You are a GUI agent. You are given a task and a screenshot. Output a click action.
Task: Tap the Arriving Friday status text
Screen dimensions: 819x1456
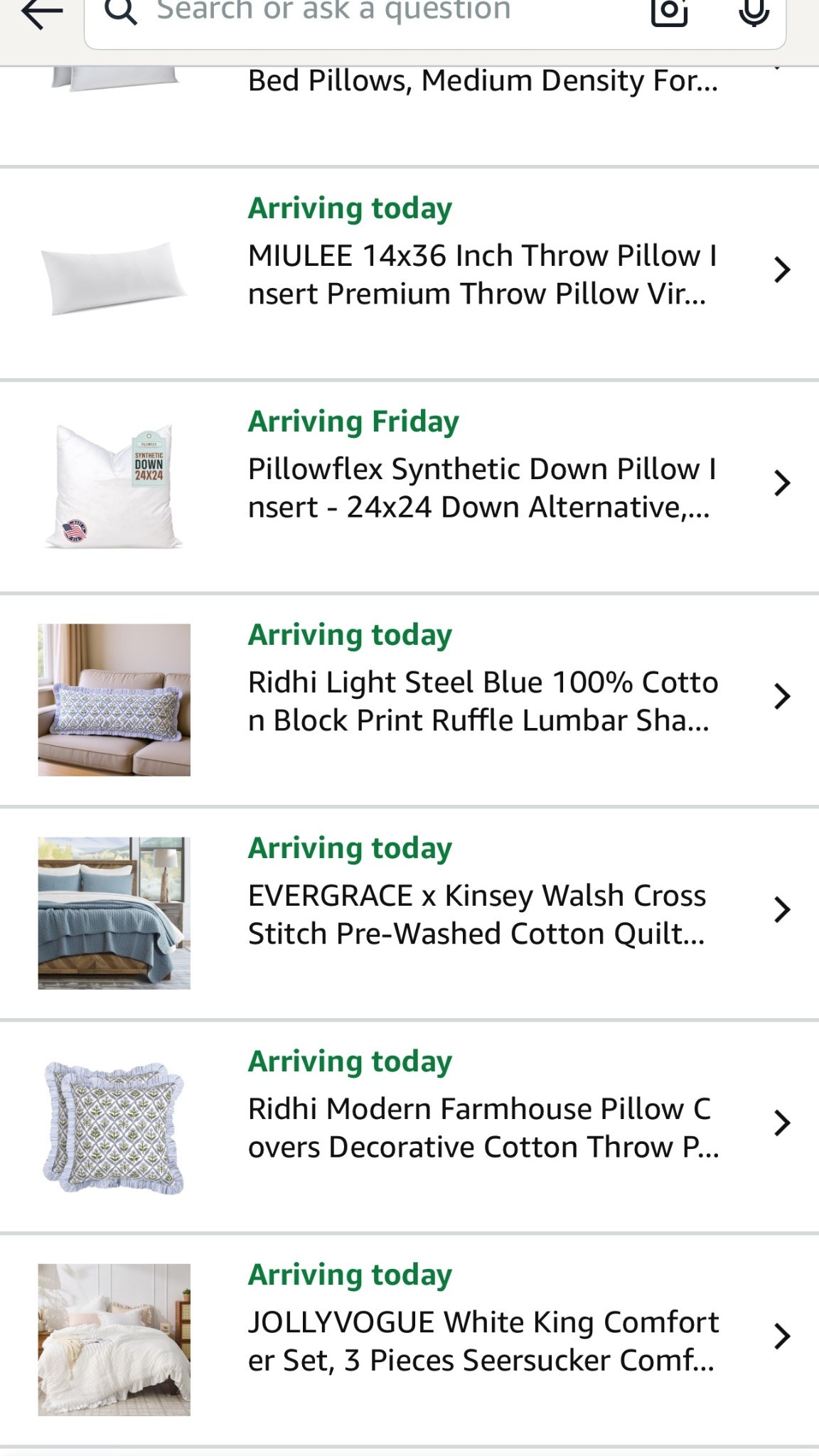(x=353, y=421)
